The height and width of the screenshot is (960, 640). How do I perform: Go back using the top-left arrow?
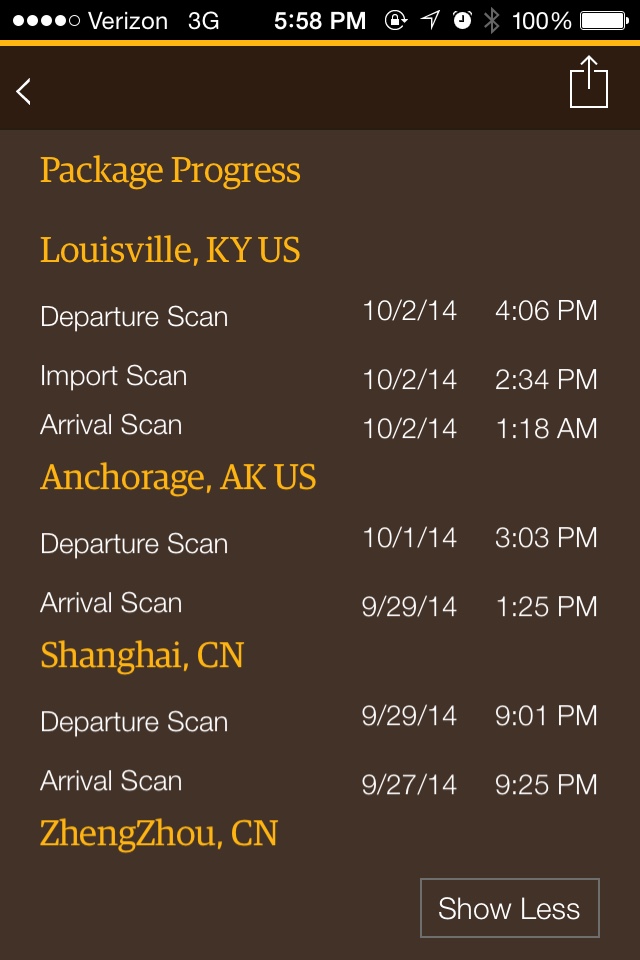coord(24,91)
